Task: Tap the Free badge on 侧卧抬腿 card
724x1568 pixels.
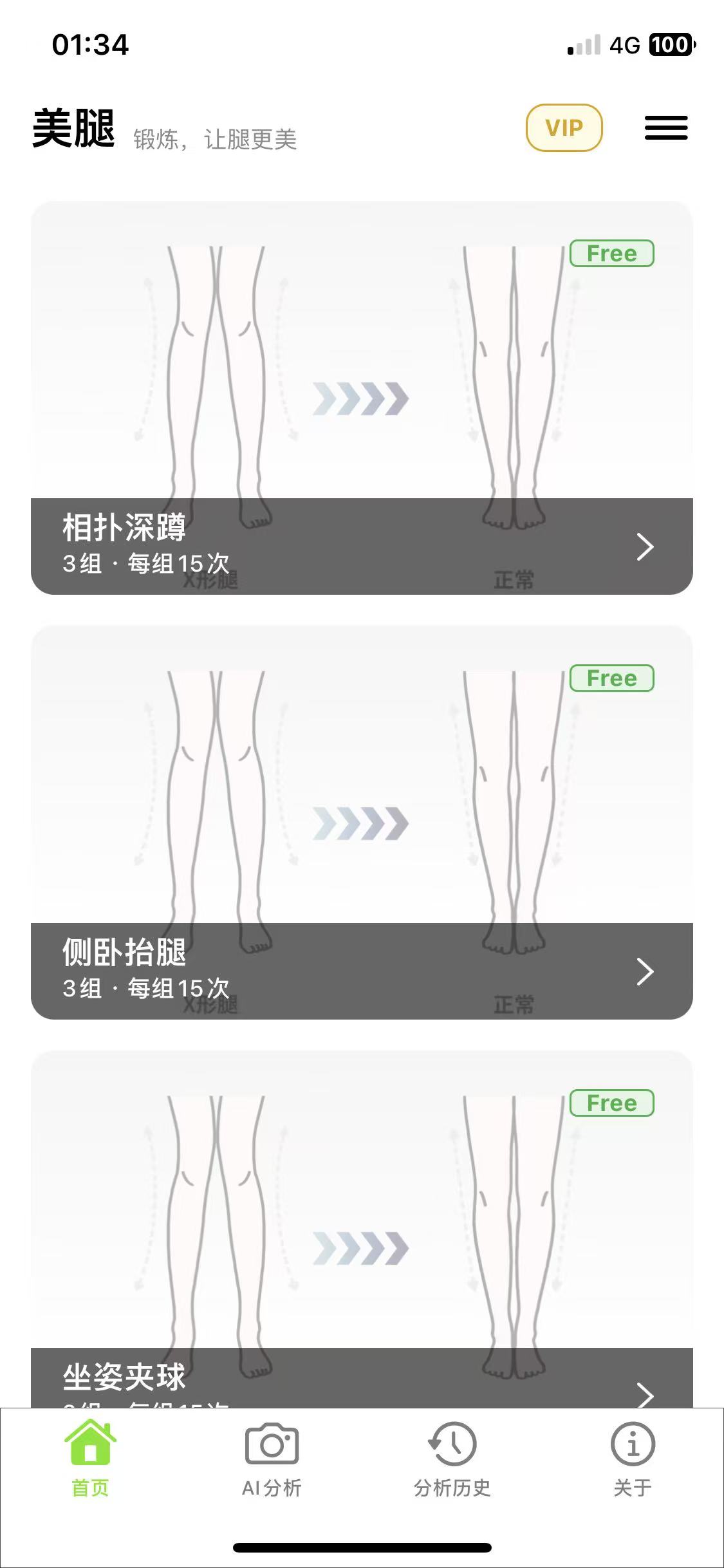Action: pyautogui.click(x=612, y=678)
